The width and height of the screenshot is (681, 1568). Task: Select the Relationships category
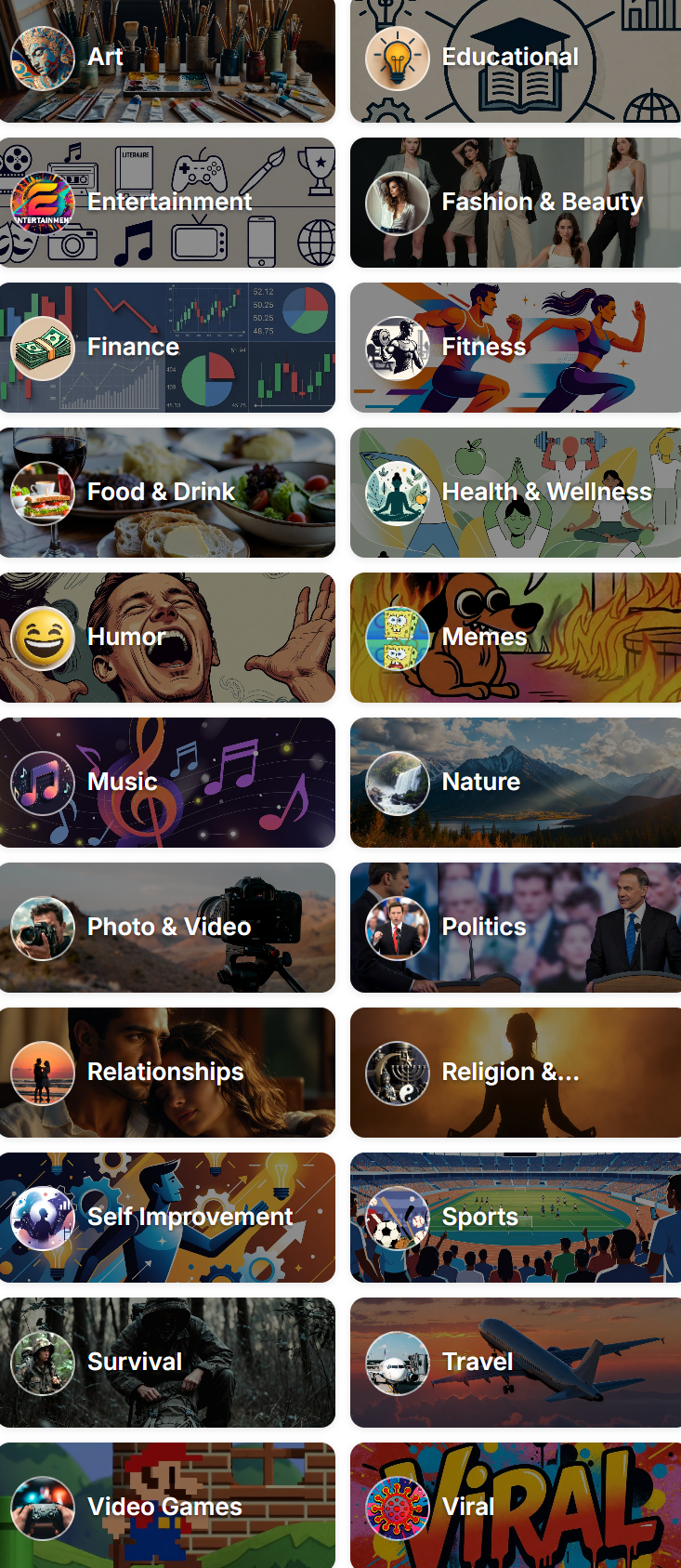167,1073
